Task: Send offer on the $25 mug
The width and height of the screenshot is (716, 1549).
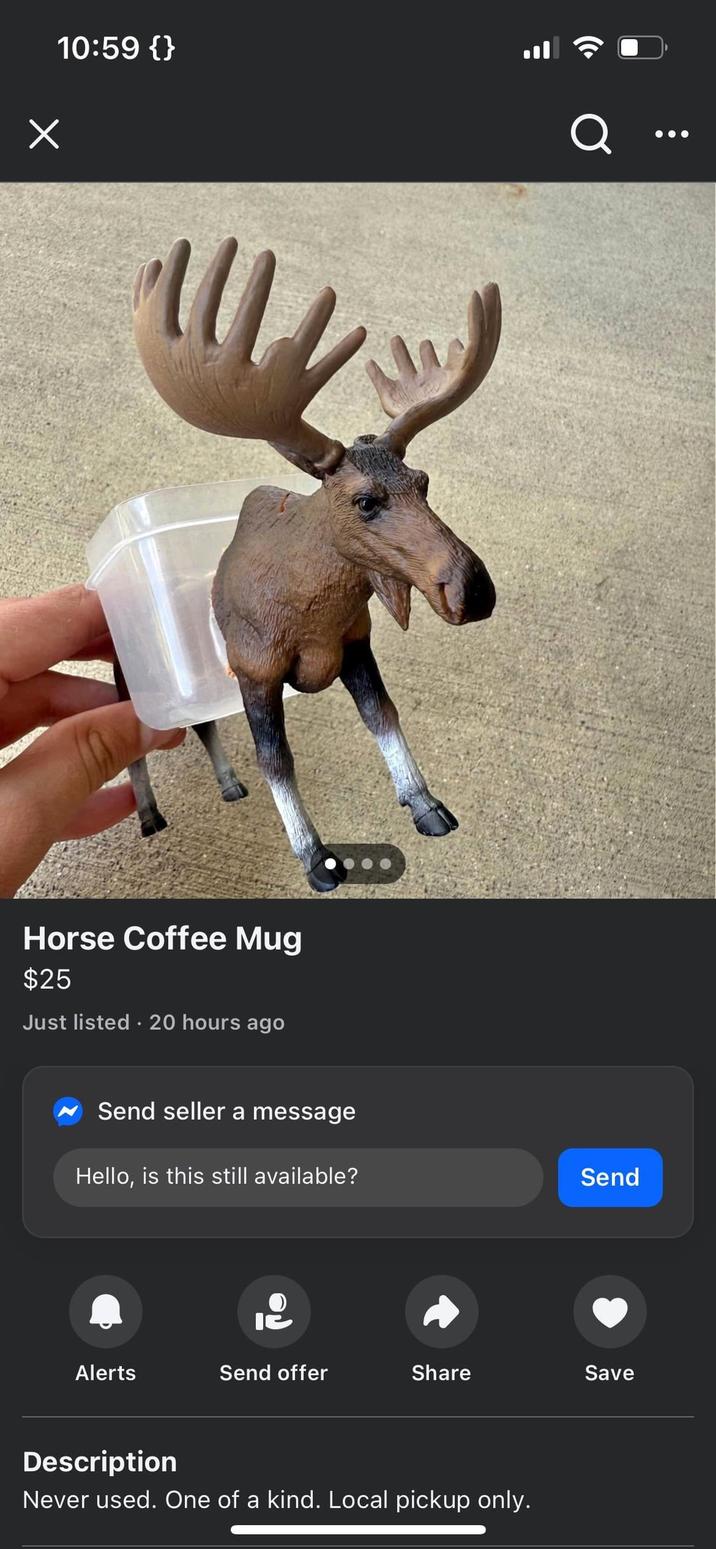Action: pos(273,1311)
